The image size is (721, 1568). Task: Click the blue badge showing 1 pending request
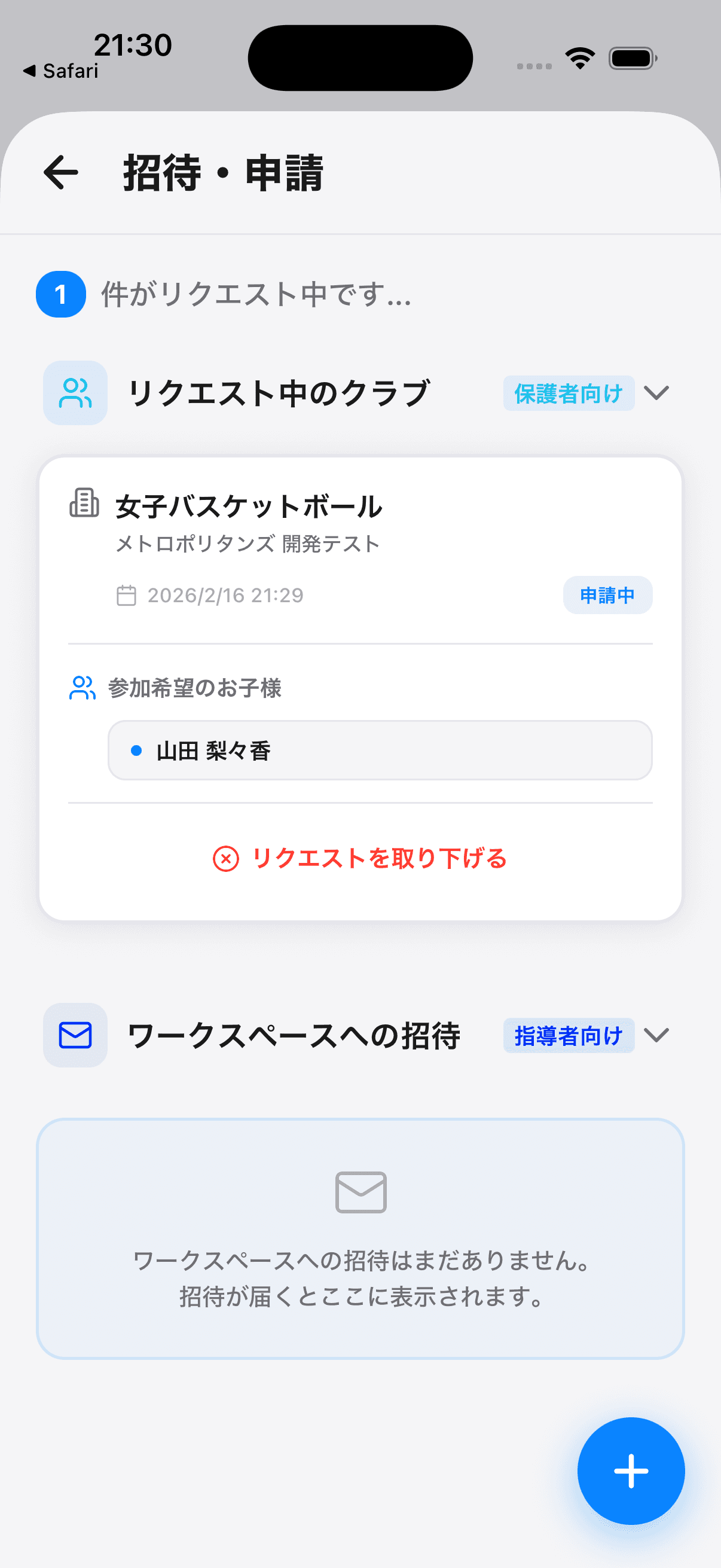point(61,295)
